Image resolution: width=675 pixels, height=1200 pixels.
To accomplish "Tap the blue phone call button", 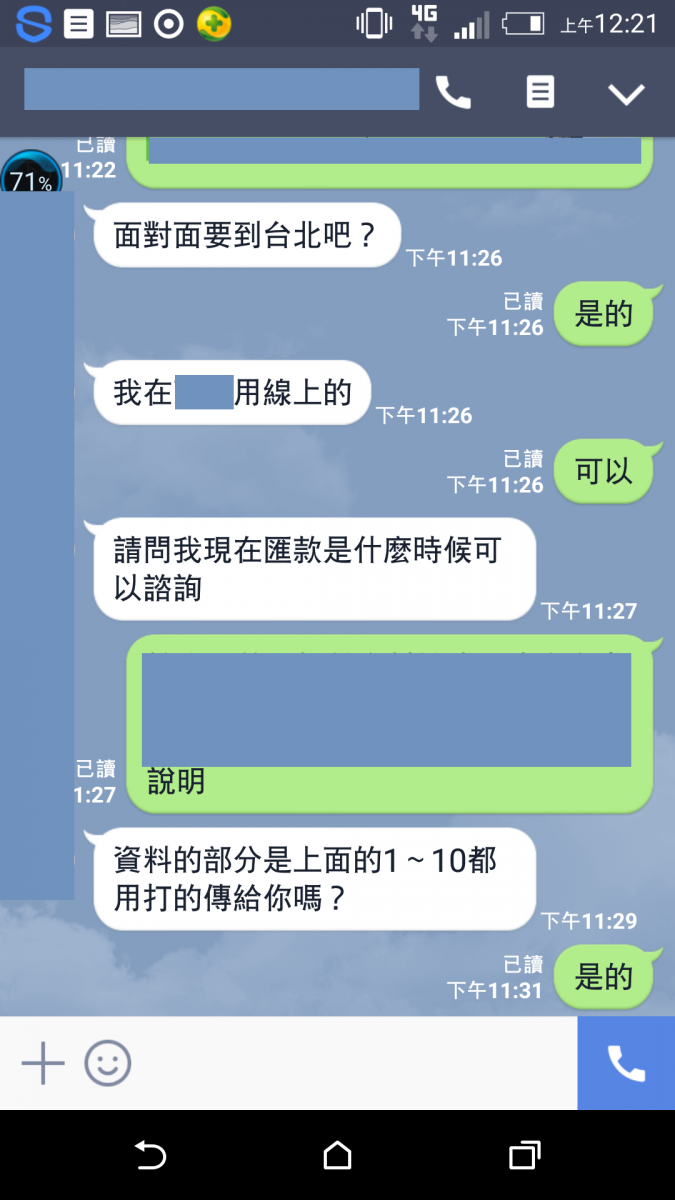I will (626, 1063).
